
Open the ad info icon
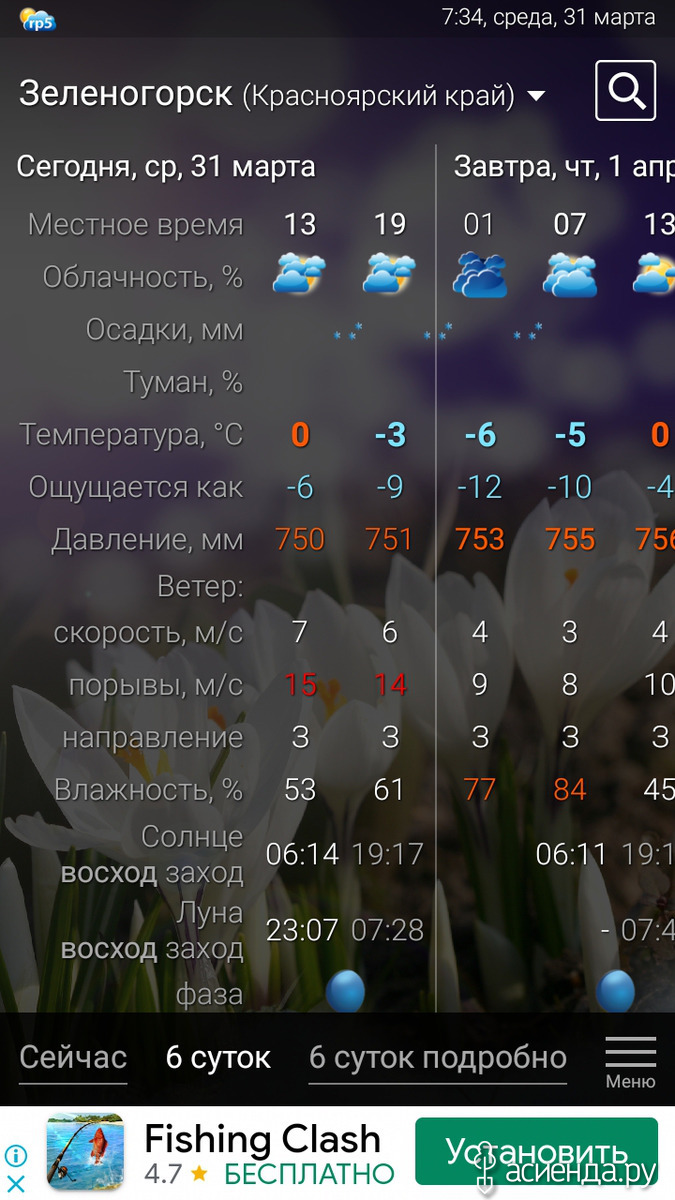[17, 1157]
